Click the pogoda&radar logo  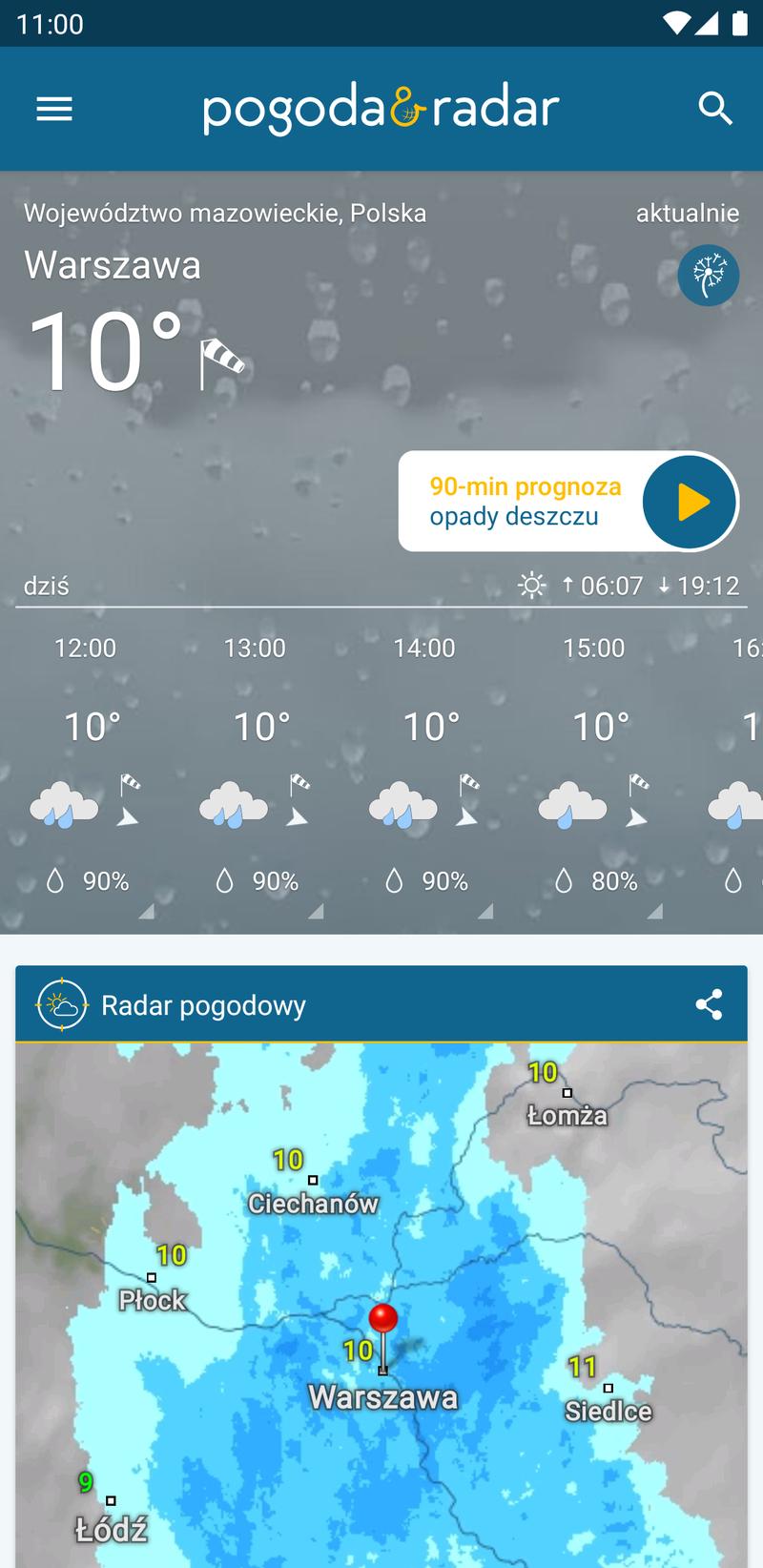pos(381,106)
